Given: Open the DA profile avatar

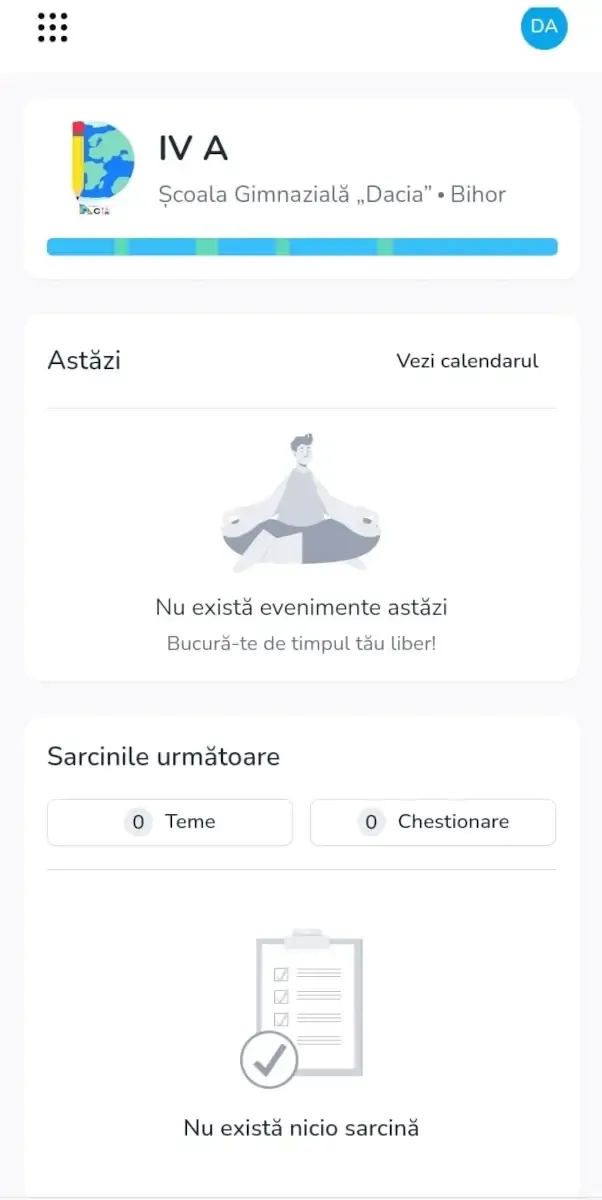Looking at the screenshot, I should pyautogui.click(x=544, y=27).
